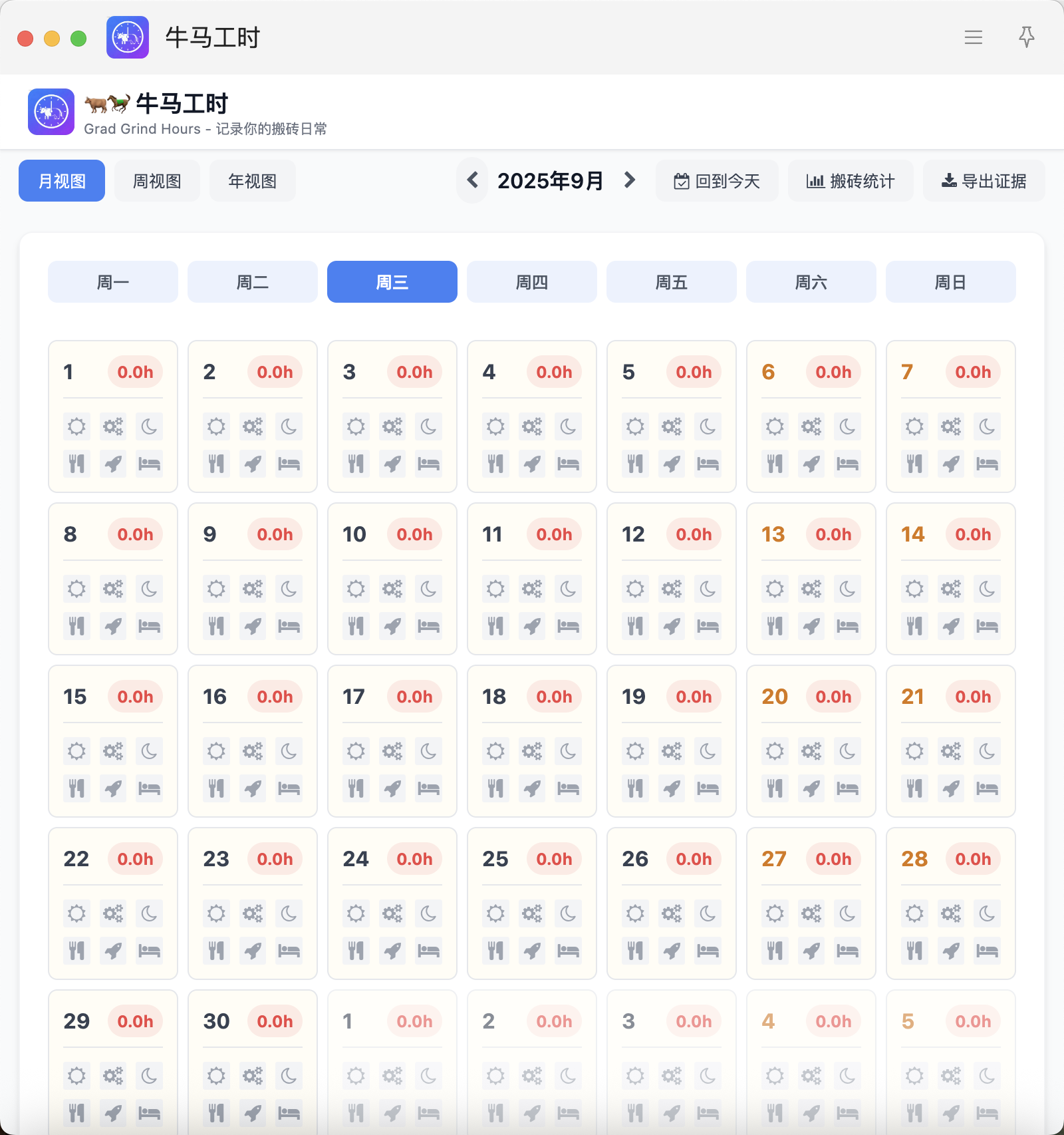Viewport: 1064px width, 1135px height.
Task: Pin the window with the pin icon
Action: (x=1026, y=37)
